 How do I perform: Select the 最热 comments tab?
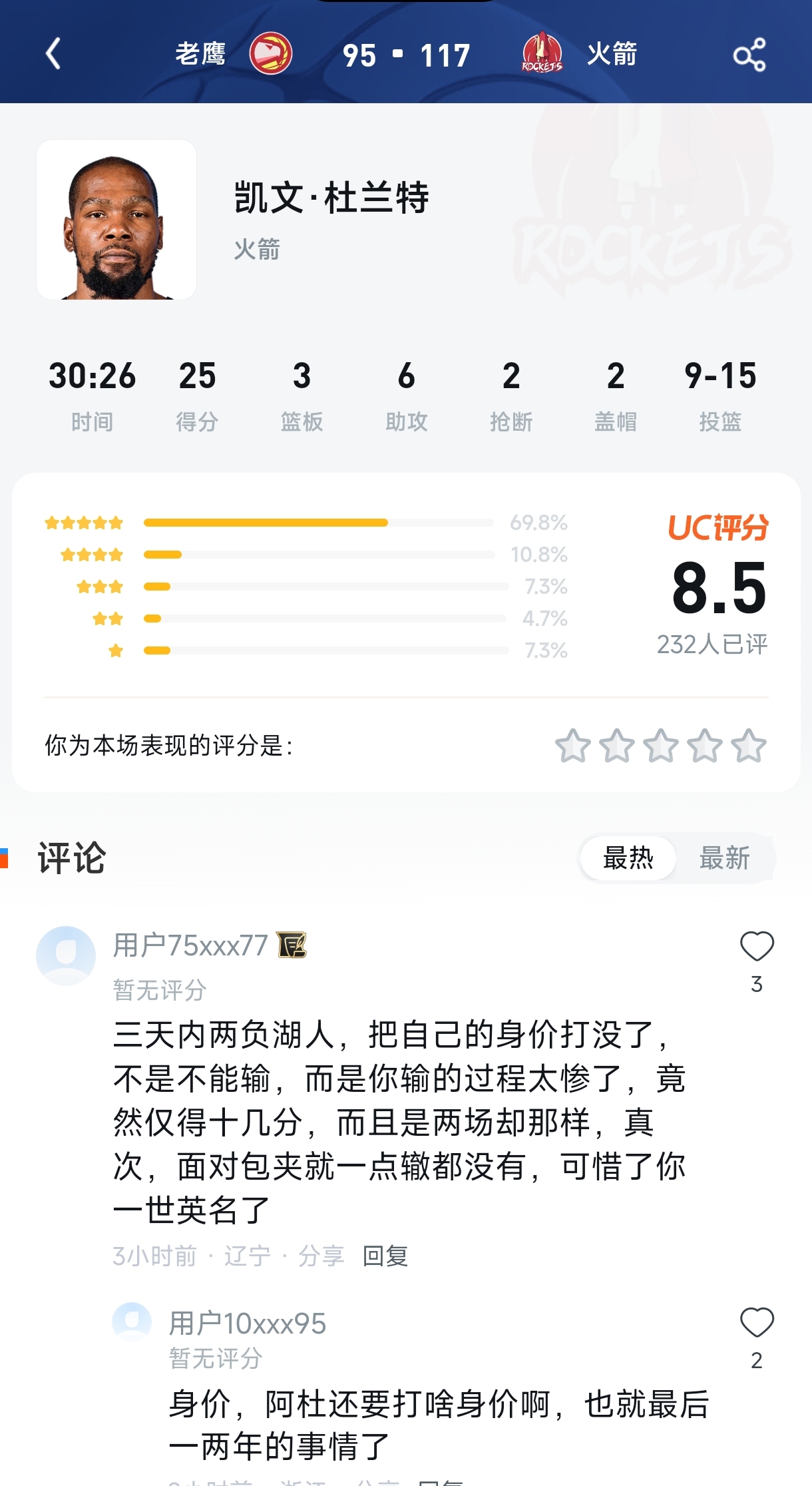tap(626, 859)
